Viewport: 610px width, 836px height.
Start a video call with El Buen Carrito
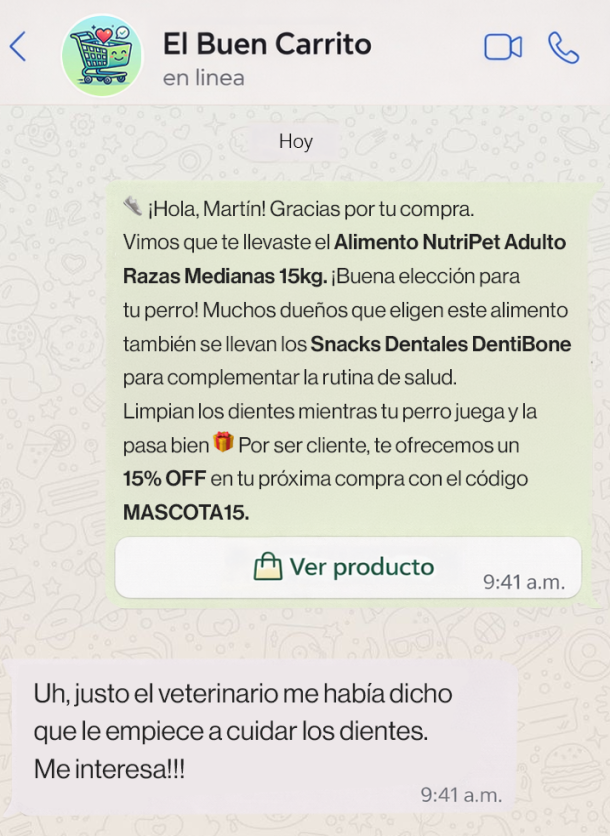tap(503, 47)
